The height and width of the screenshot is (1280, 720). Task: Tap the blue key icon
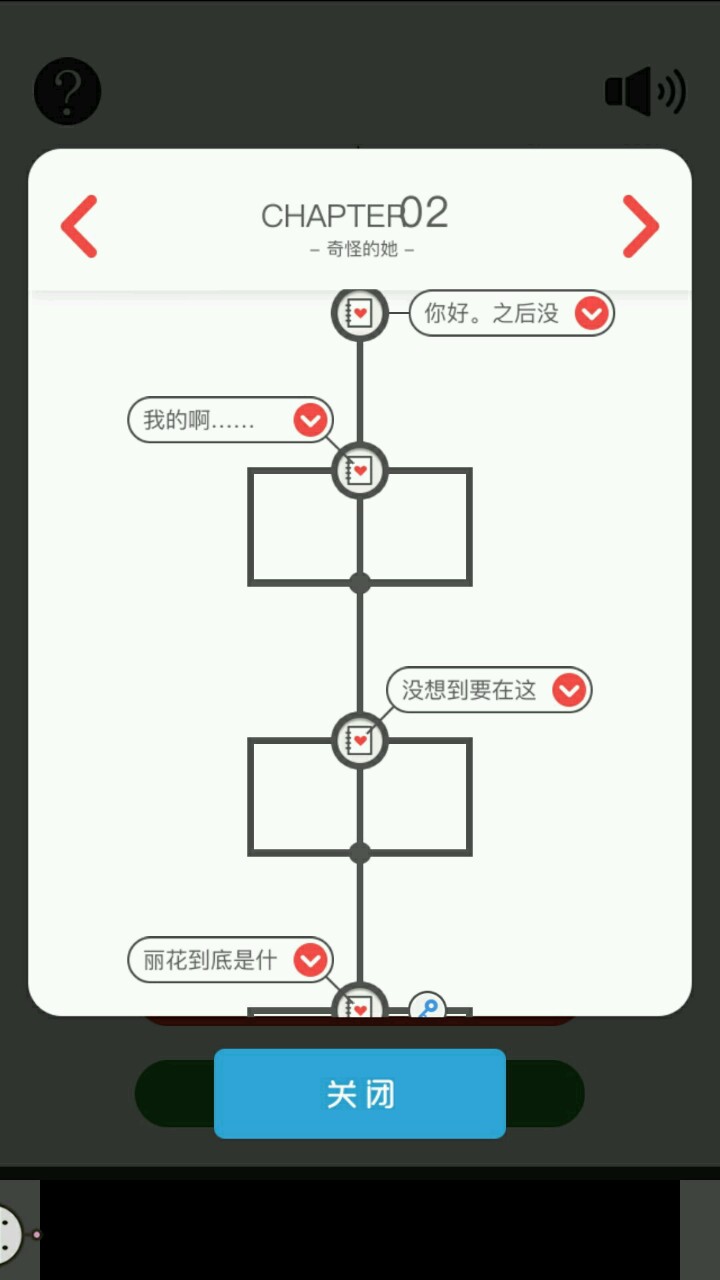point(428,1007)
